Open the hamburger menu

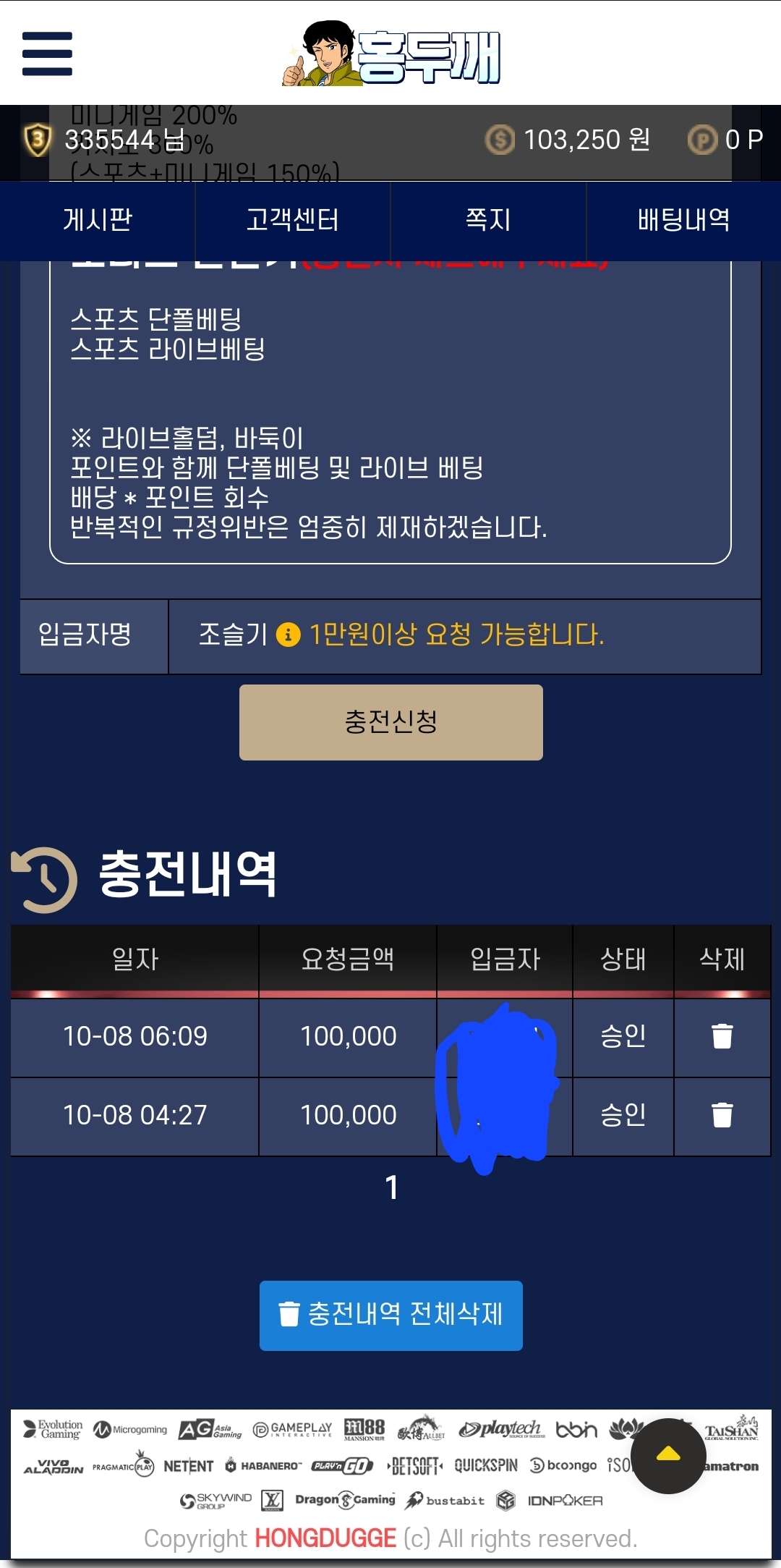pyautogui.click(x=47, y=54)
